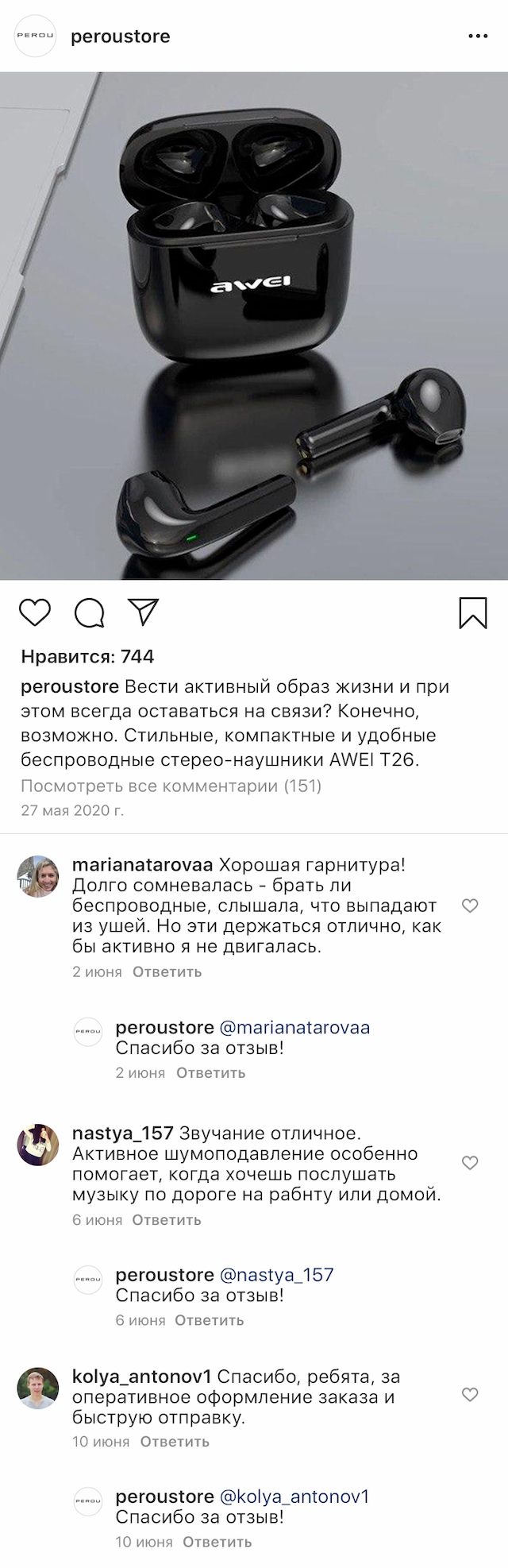Like marianatarovaa's comment
The width and height of the screenshot is (508, 1568).
click(470, 906)
